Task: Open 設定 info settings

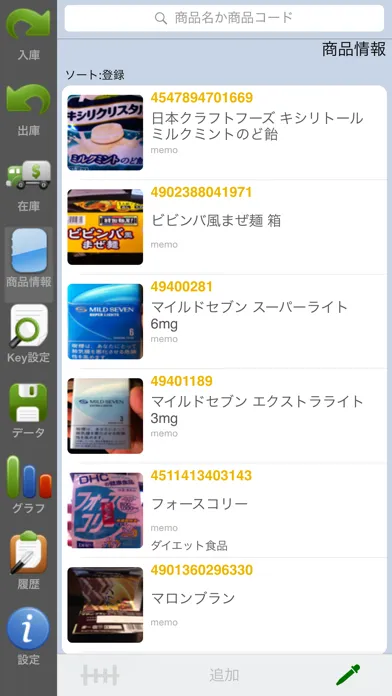Action: (x=28, y=637)
